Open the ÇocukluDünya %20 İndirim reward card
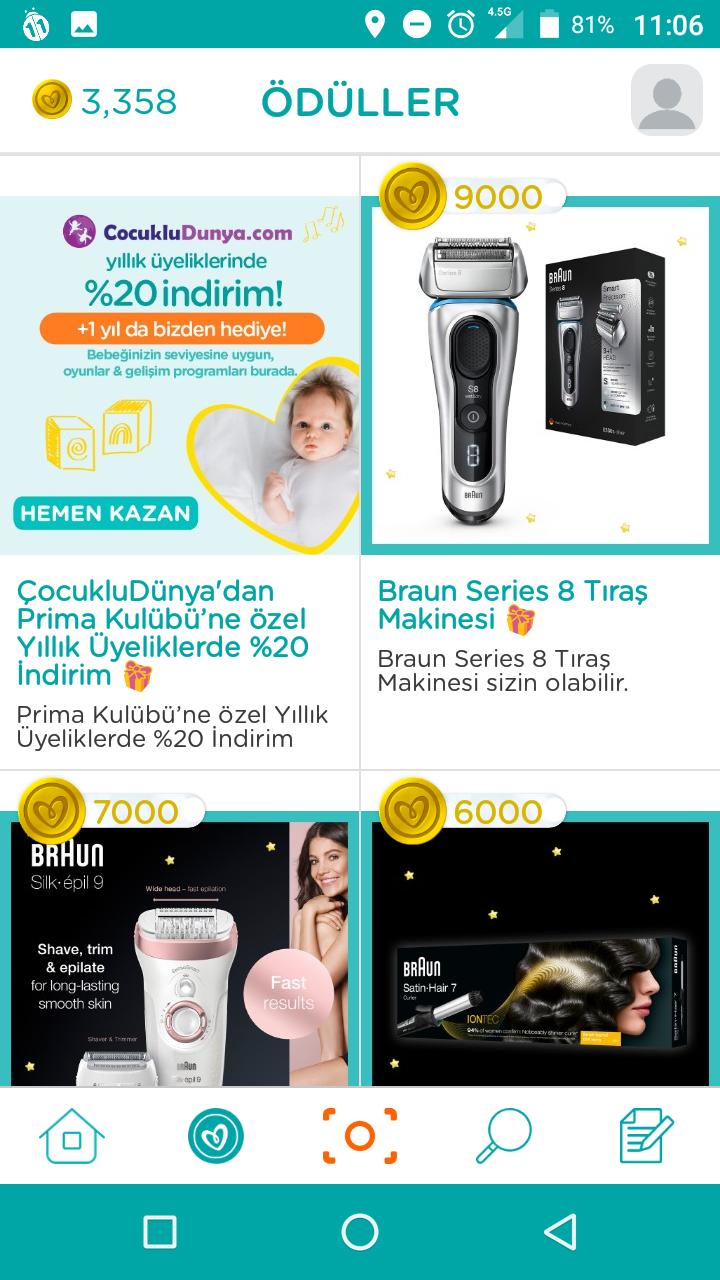This screenshot has width=720, height=1280. tap(180, 462)
